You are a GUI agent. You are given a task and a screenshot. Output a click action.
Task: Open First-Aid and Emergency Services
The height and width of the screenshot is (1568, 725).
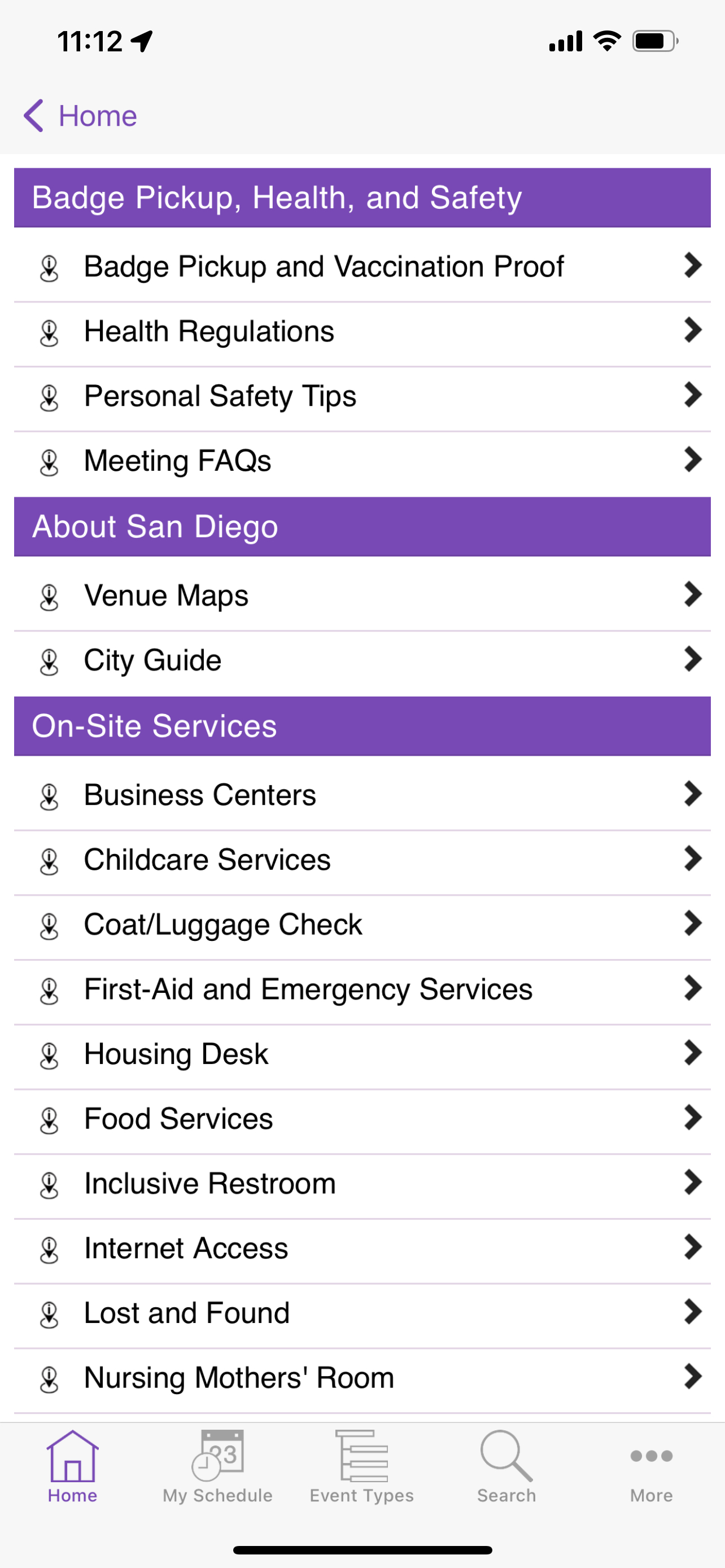click(362, 989)
